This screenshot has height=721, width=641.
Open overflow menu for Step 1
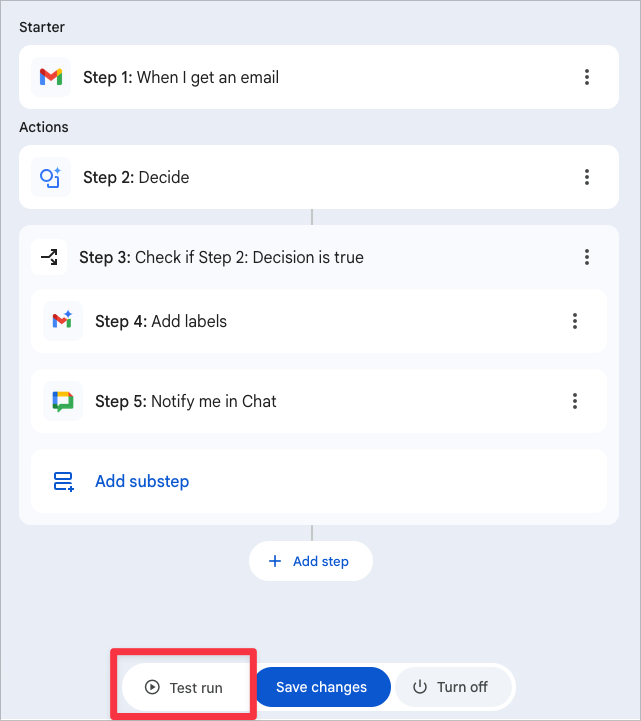click(x=587, y=77)
